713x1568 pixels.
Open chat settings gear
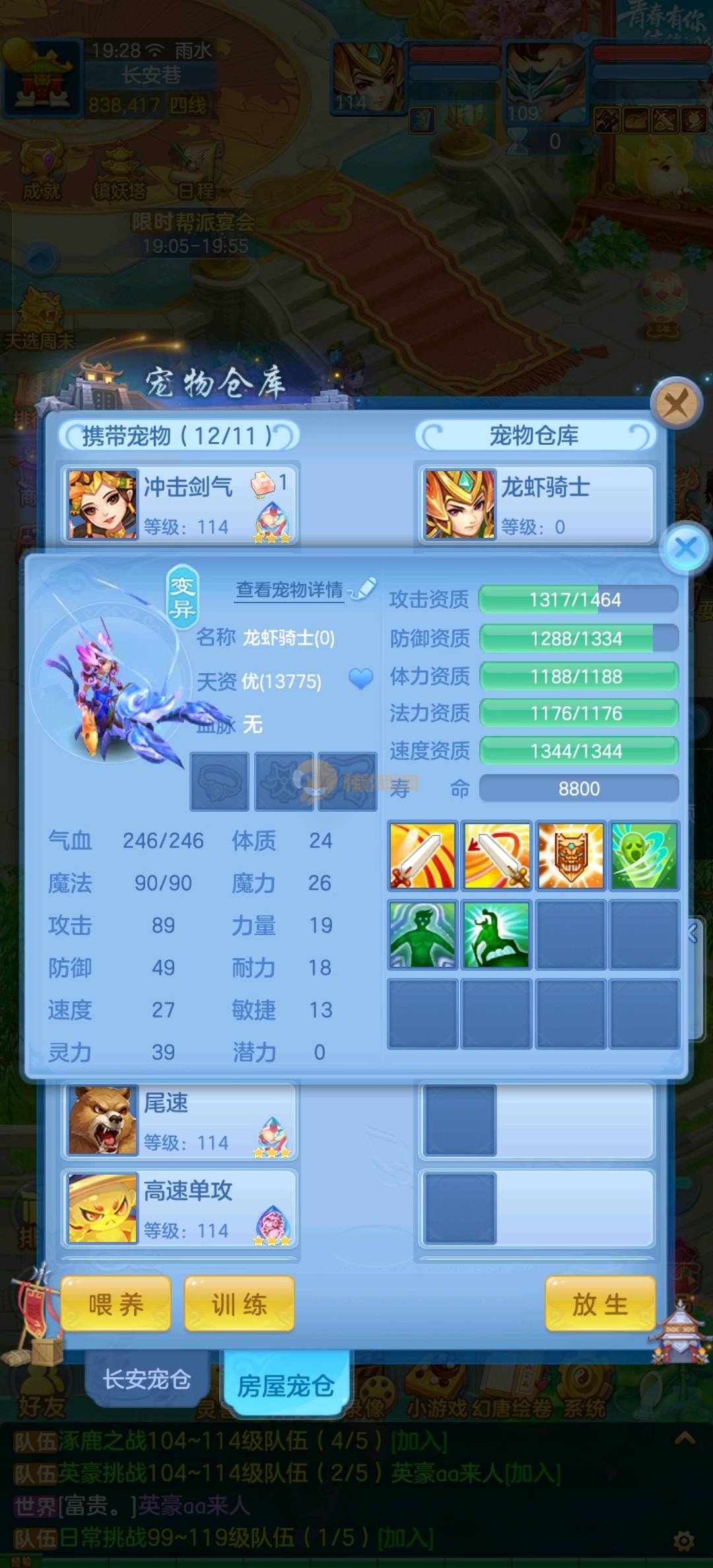[683, 1541]
